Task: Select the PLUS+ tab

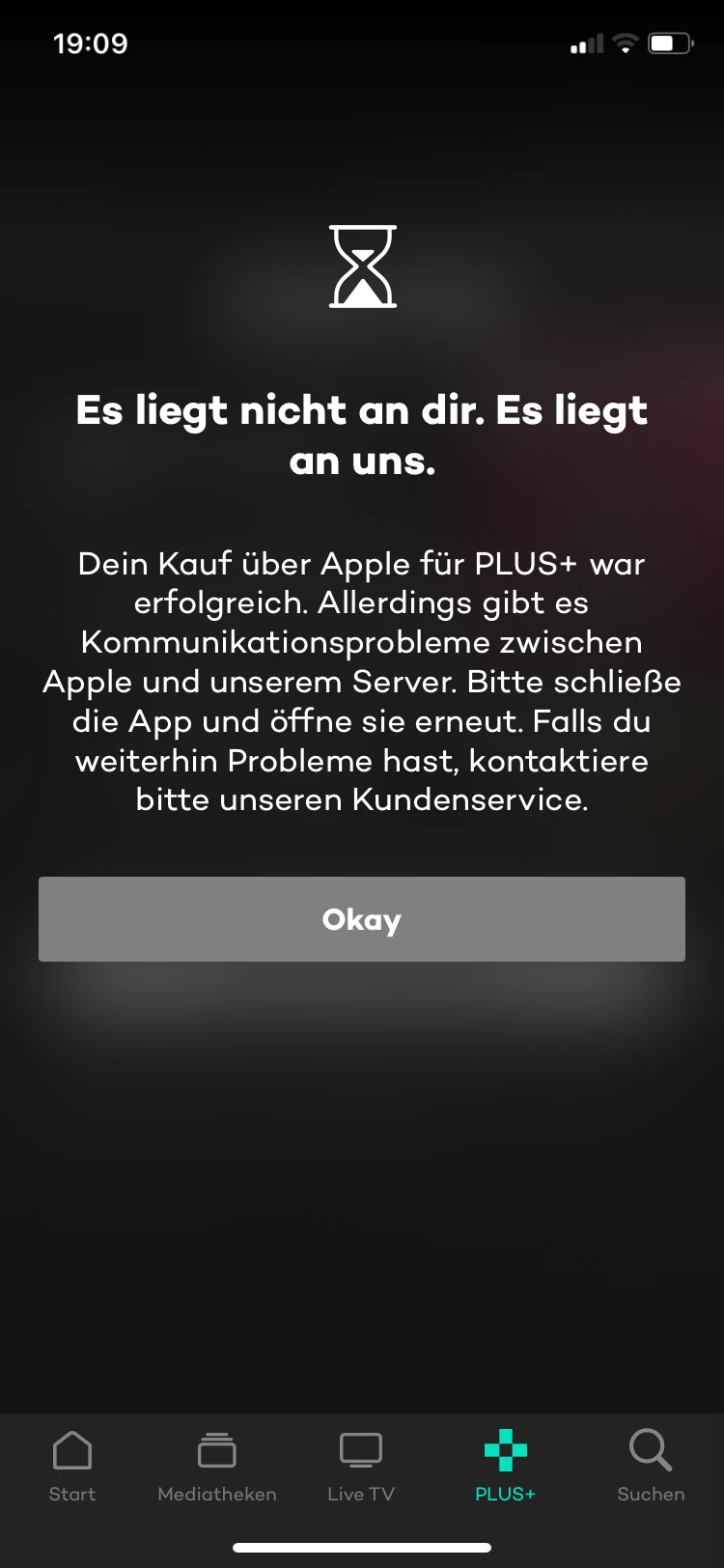Action: click(505, 1466)
